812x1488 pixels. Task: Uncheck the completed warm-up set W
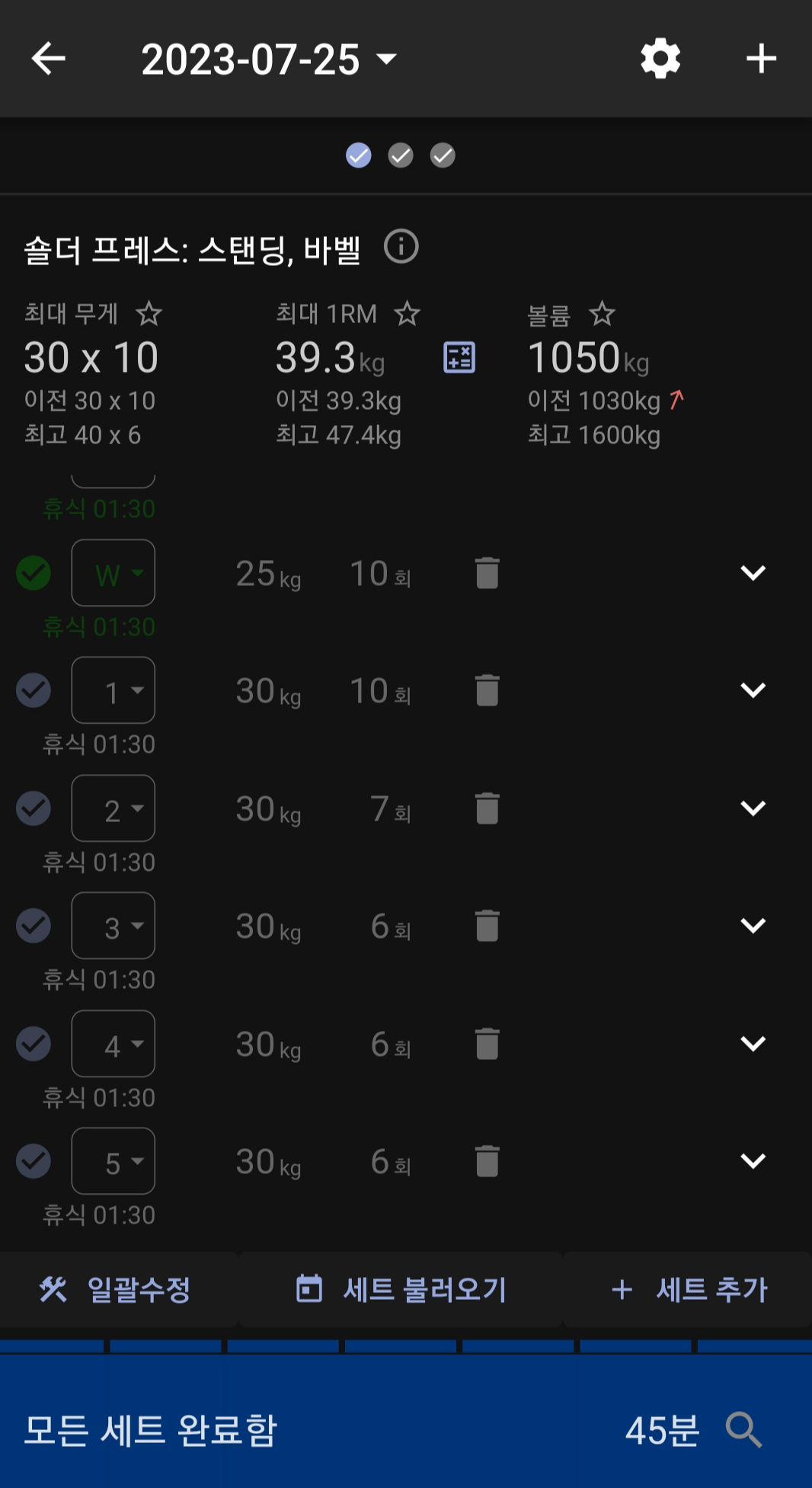[34, 573]
